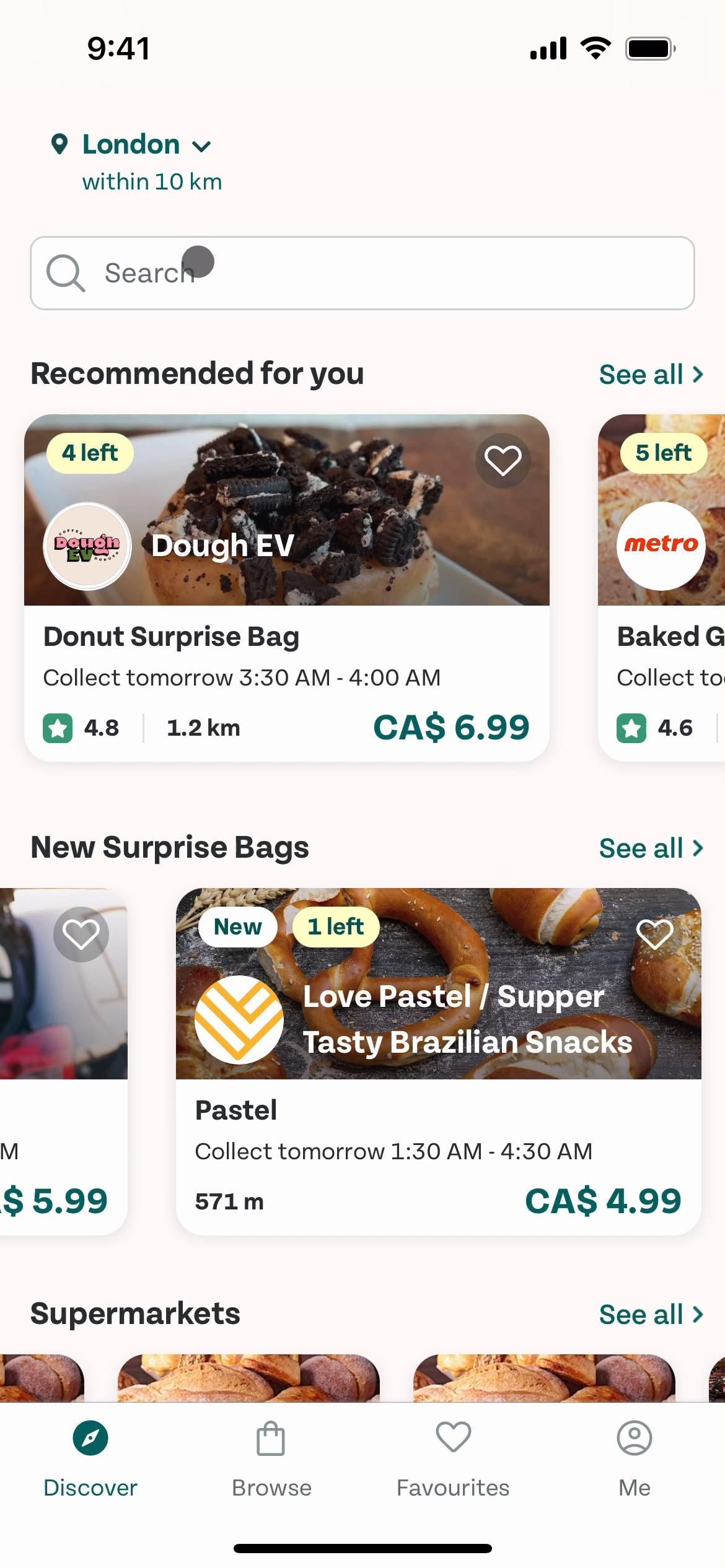
Task: Favourite the Dough EV Donut Surprise Bag
Action: 503,461
